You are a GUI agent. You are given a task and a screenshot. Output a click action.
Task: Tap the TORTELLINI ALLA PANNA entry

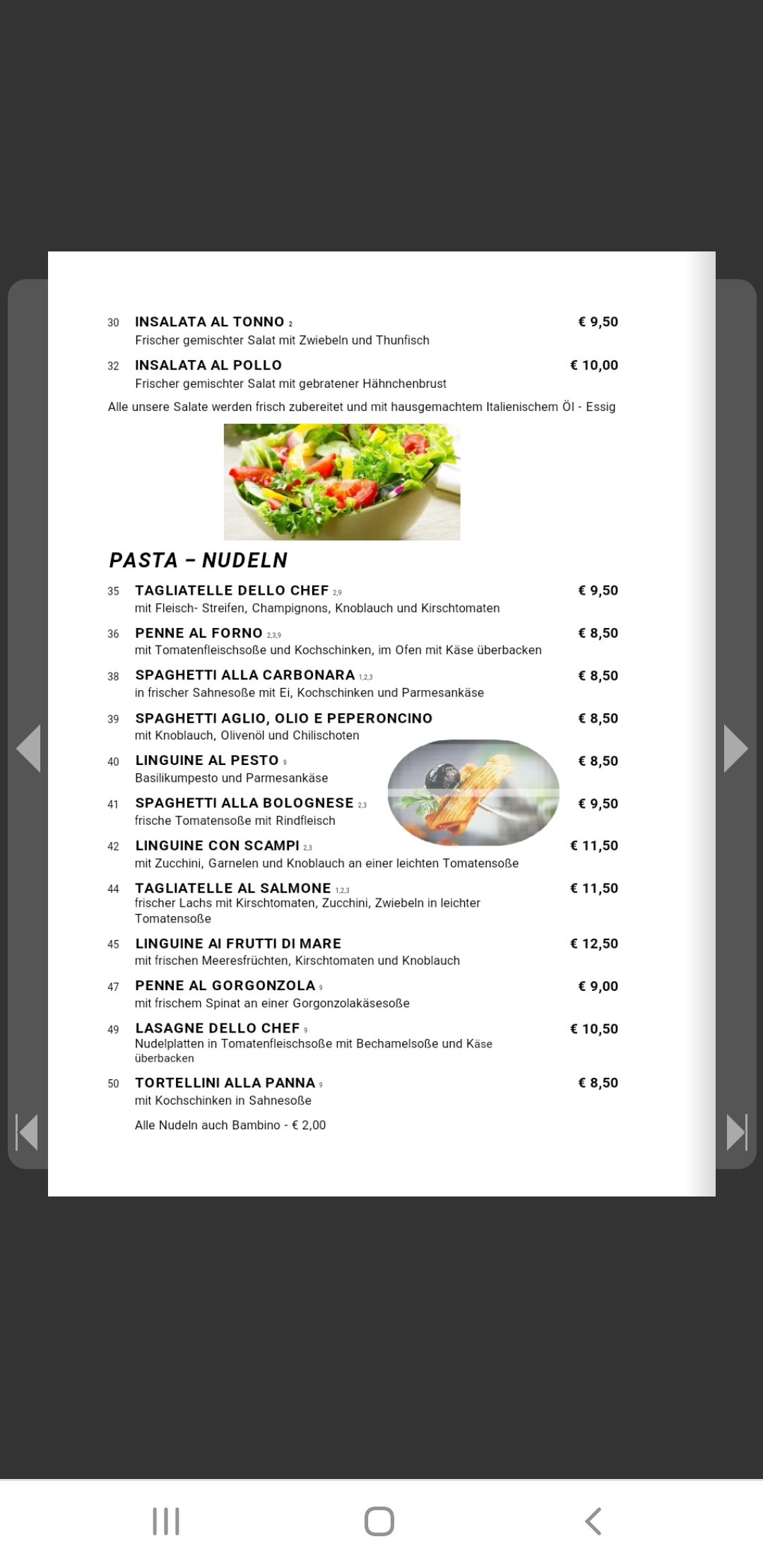coord(225,1082)
